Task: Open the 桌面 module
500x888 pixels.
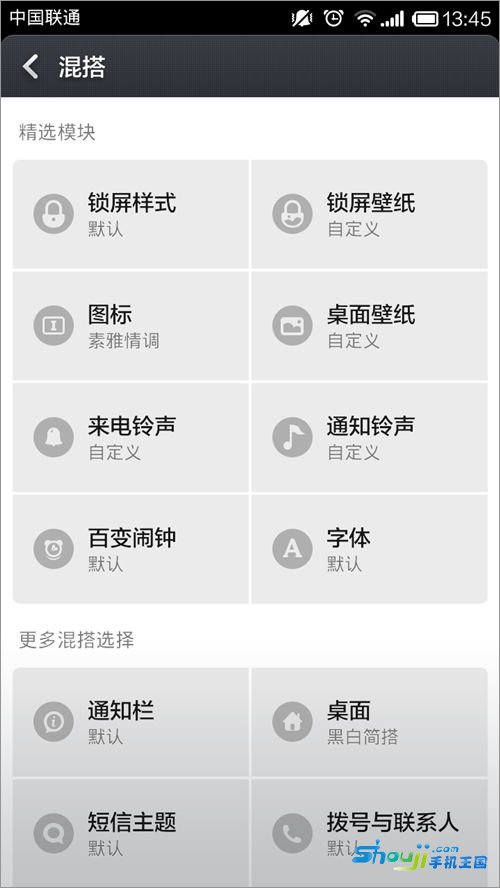Action: coord(370,722)
